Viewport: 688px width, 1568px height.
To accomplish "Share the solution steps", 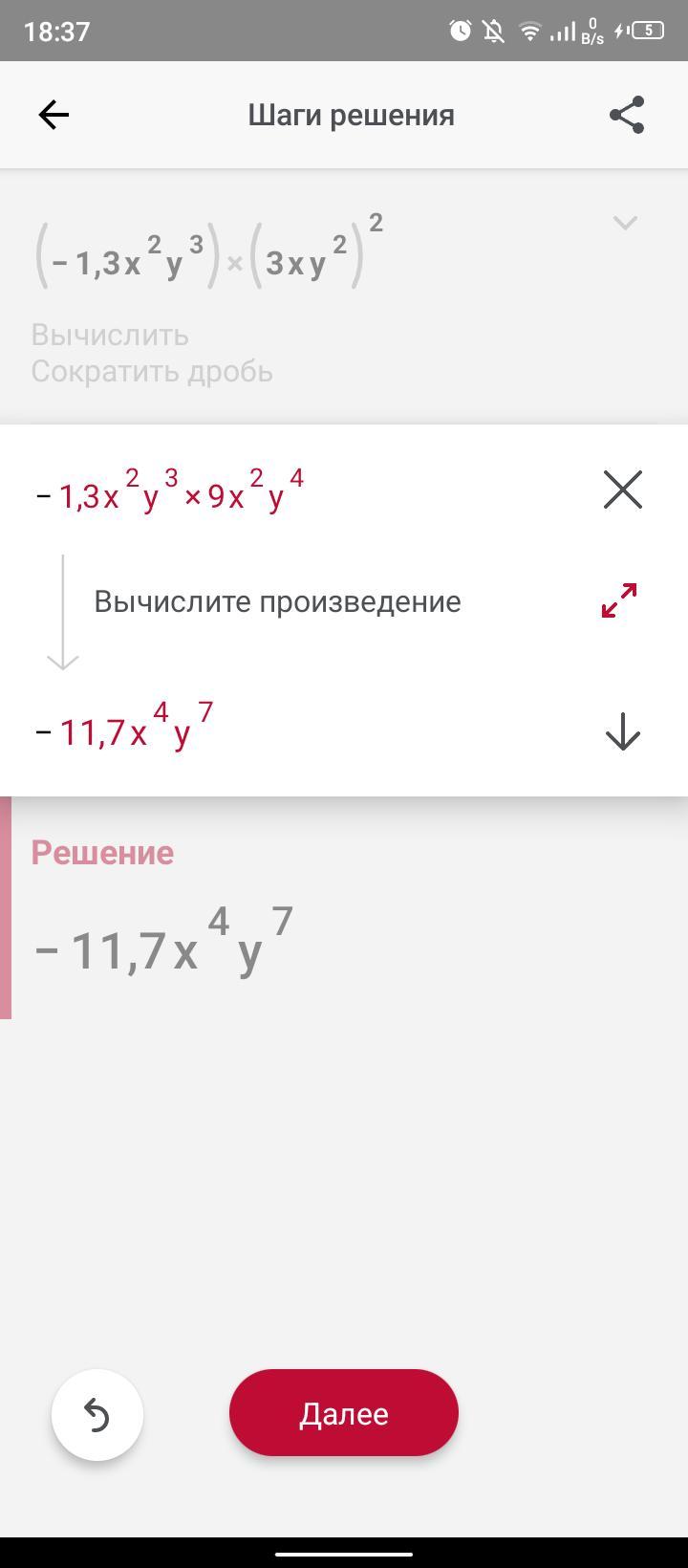I will pyautogui.click(x=627, y=115).
